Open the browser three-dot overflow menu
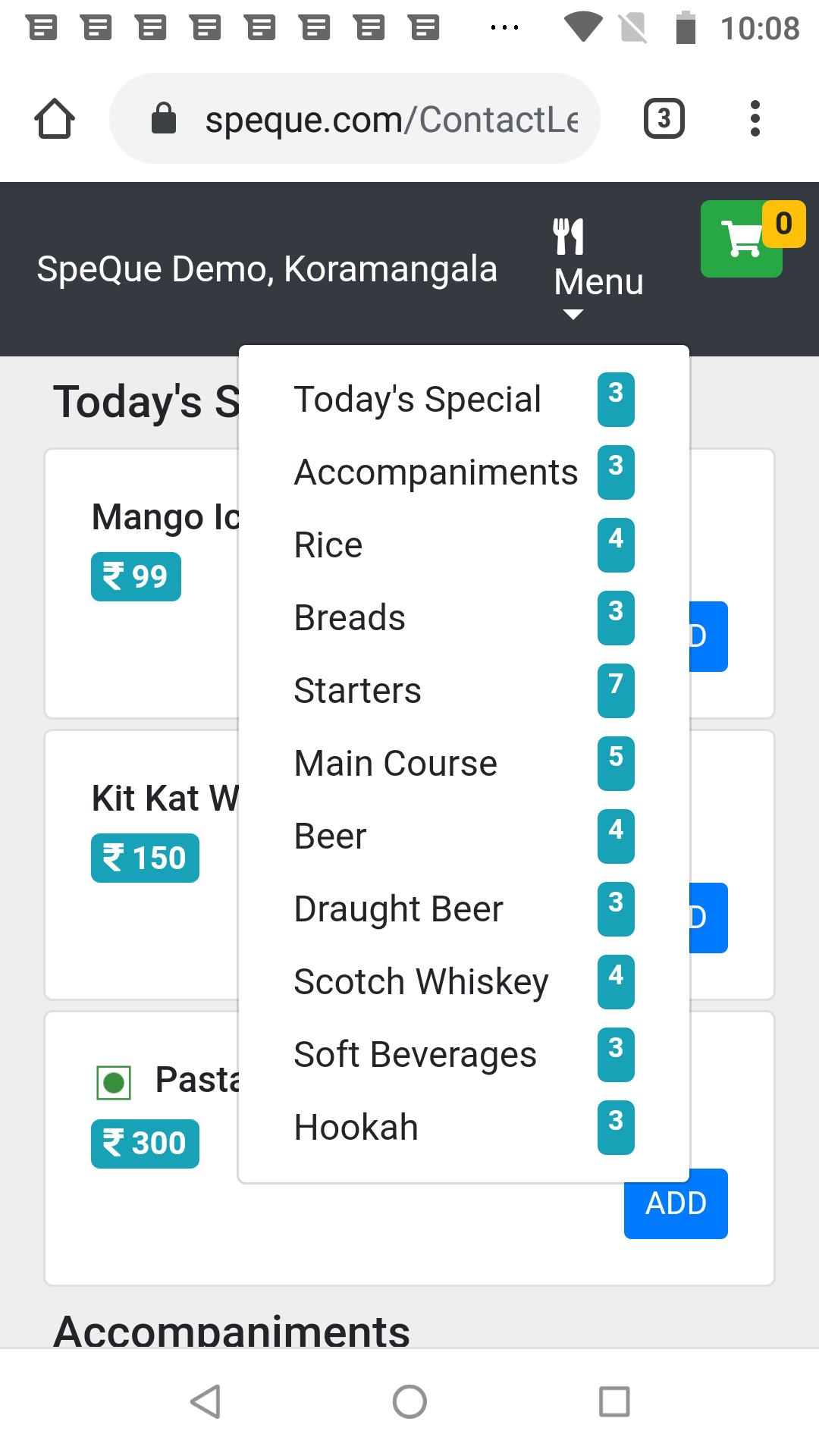The image size is (819, 1456). coord(755,118)
